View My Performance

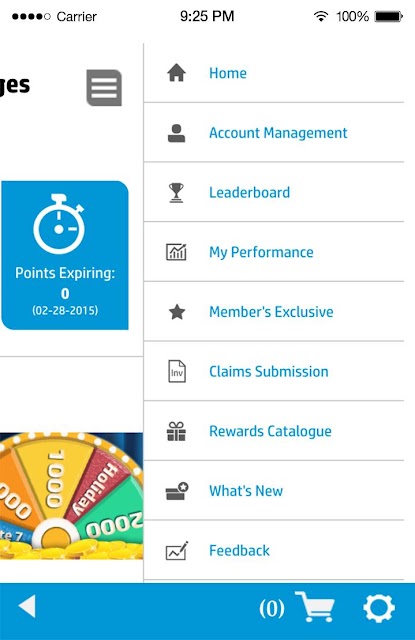pos(274,252)
